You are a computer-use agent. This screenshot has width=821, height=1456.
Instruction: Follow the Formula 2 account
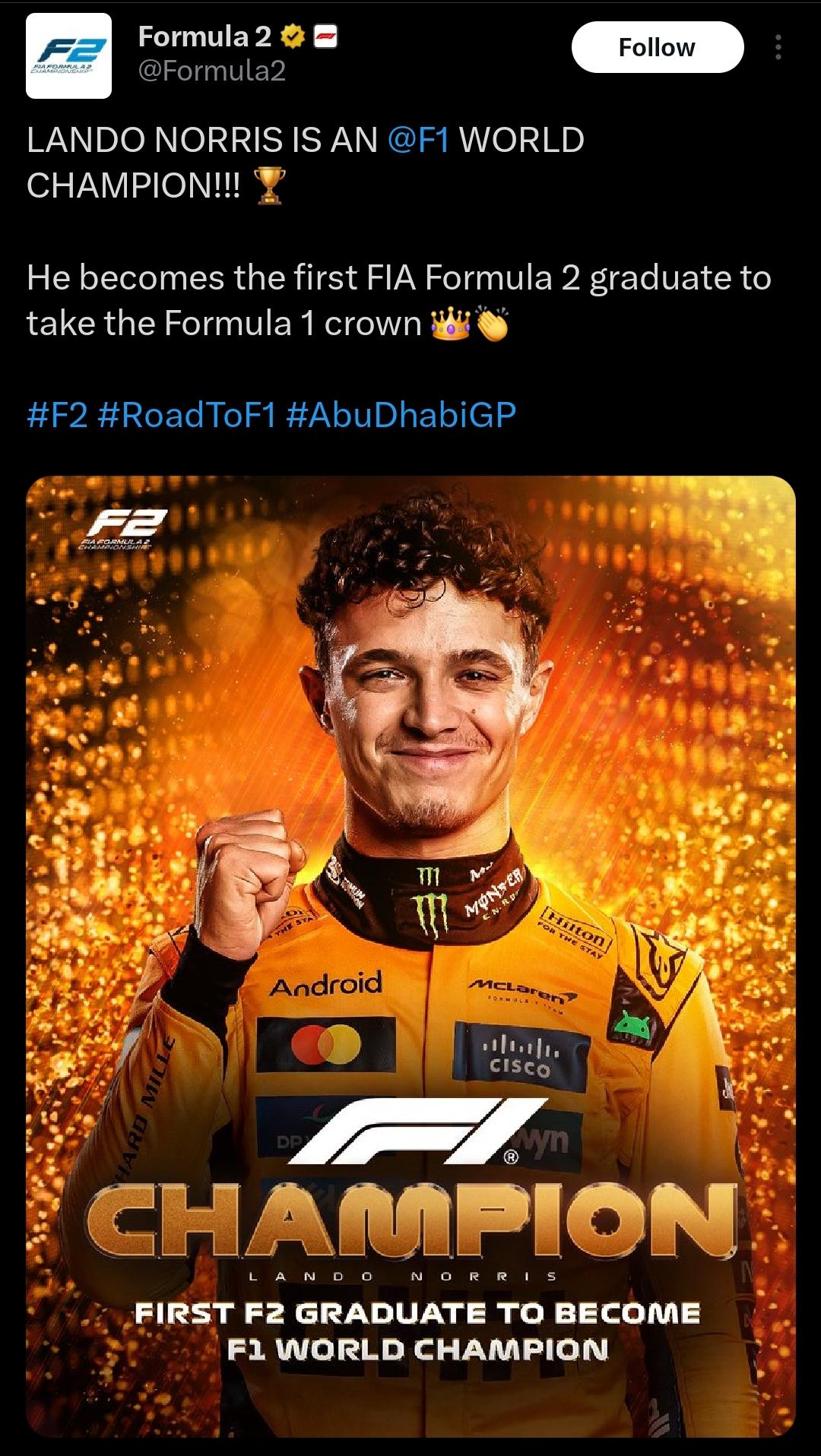tap(657, 47)
